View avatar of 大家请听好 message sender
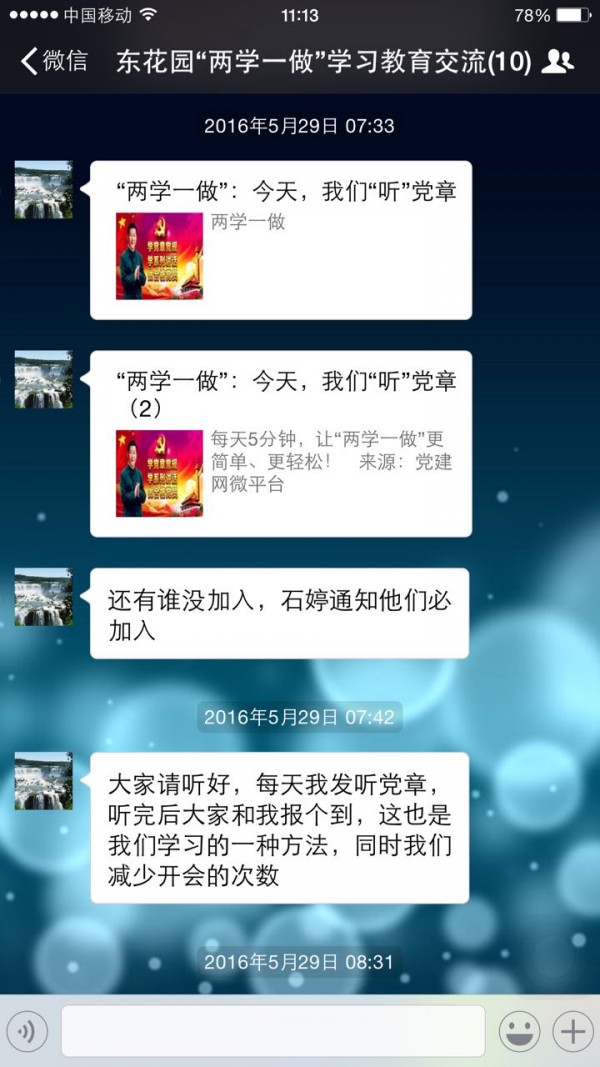Screen dimensions: 600x1067 pos(43,781)
